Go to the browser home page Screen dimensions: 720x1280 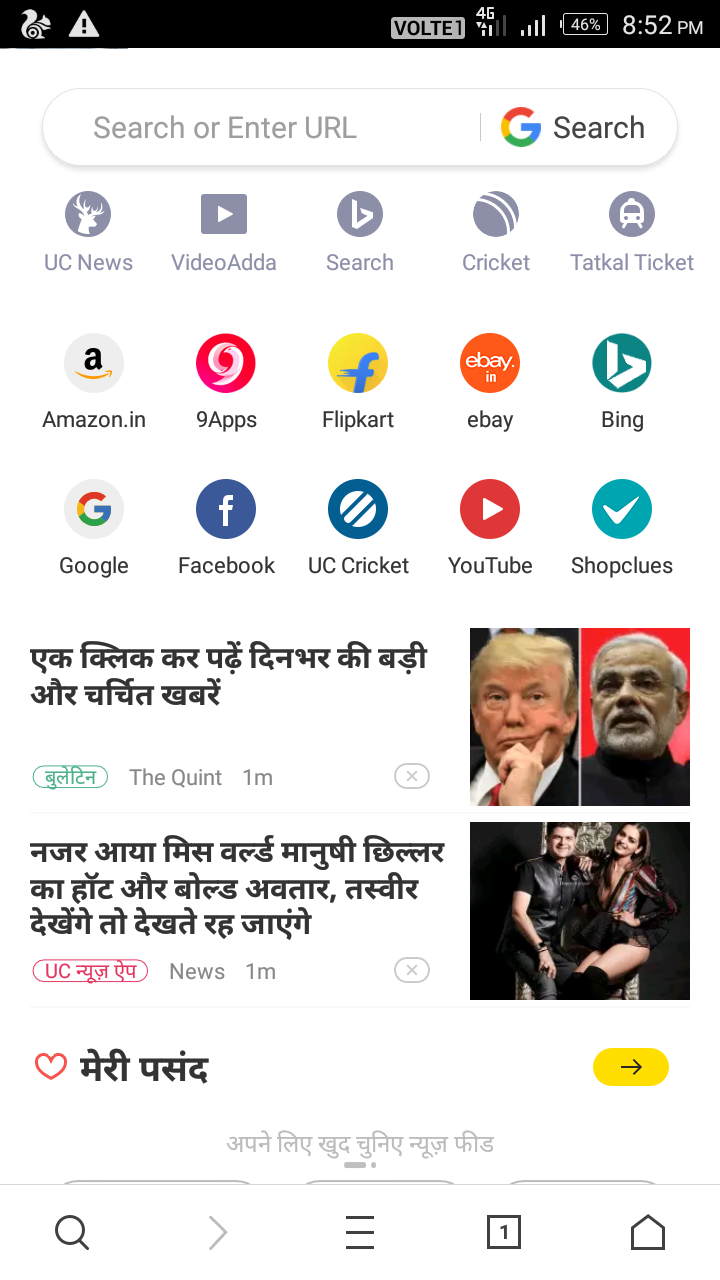click(x=648, y=1233)
